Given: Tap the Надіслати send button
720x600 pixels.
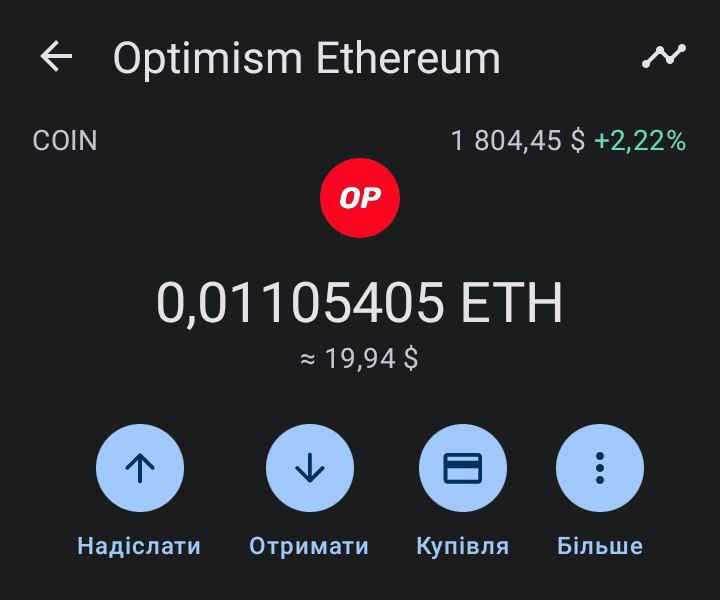Looking at the screenshot, I should coord(139,468).
